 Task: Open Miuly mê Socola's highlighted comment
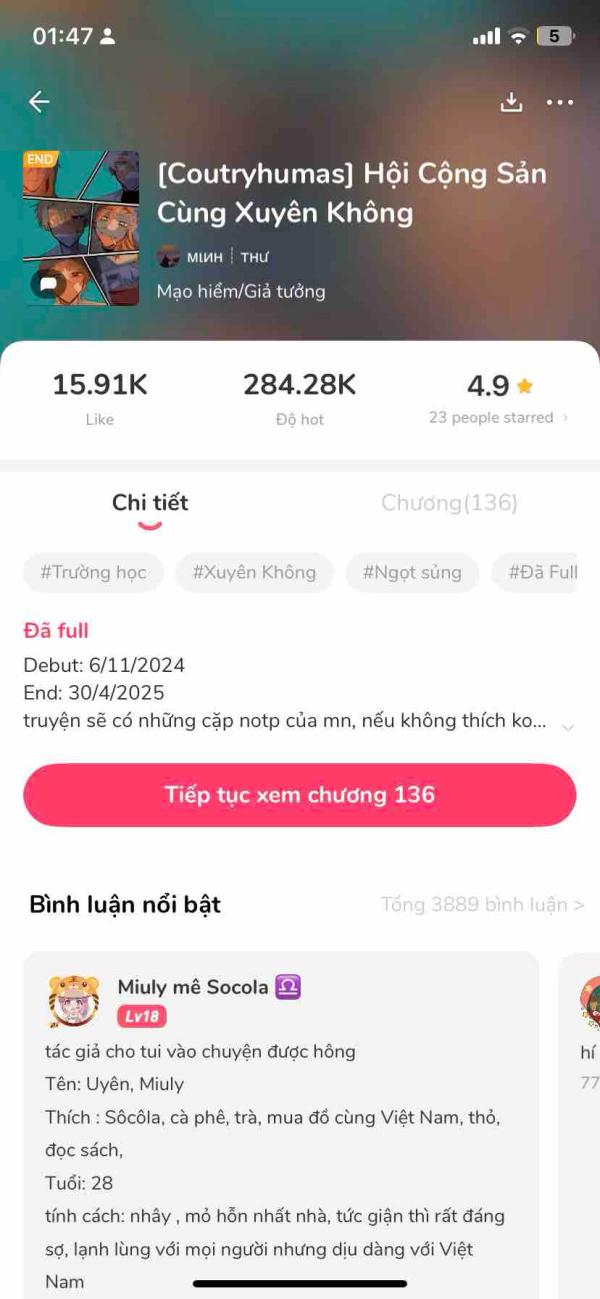click(280, 1150)
